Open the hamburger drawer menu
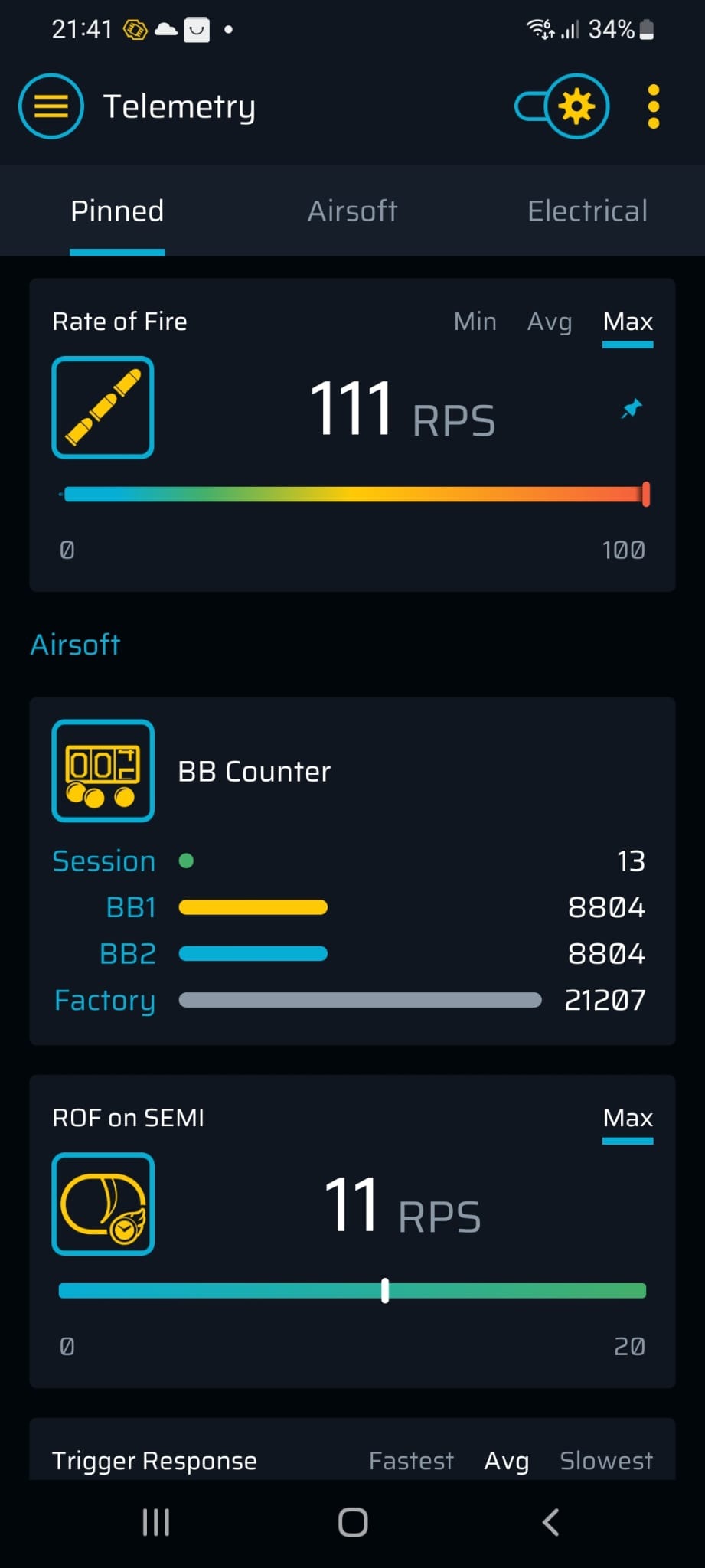The height and width of the screenshot is (1568, 705). (x=51, y=106)
